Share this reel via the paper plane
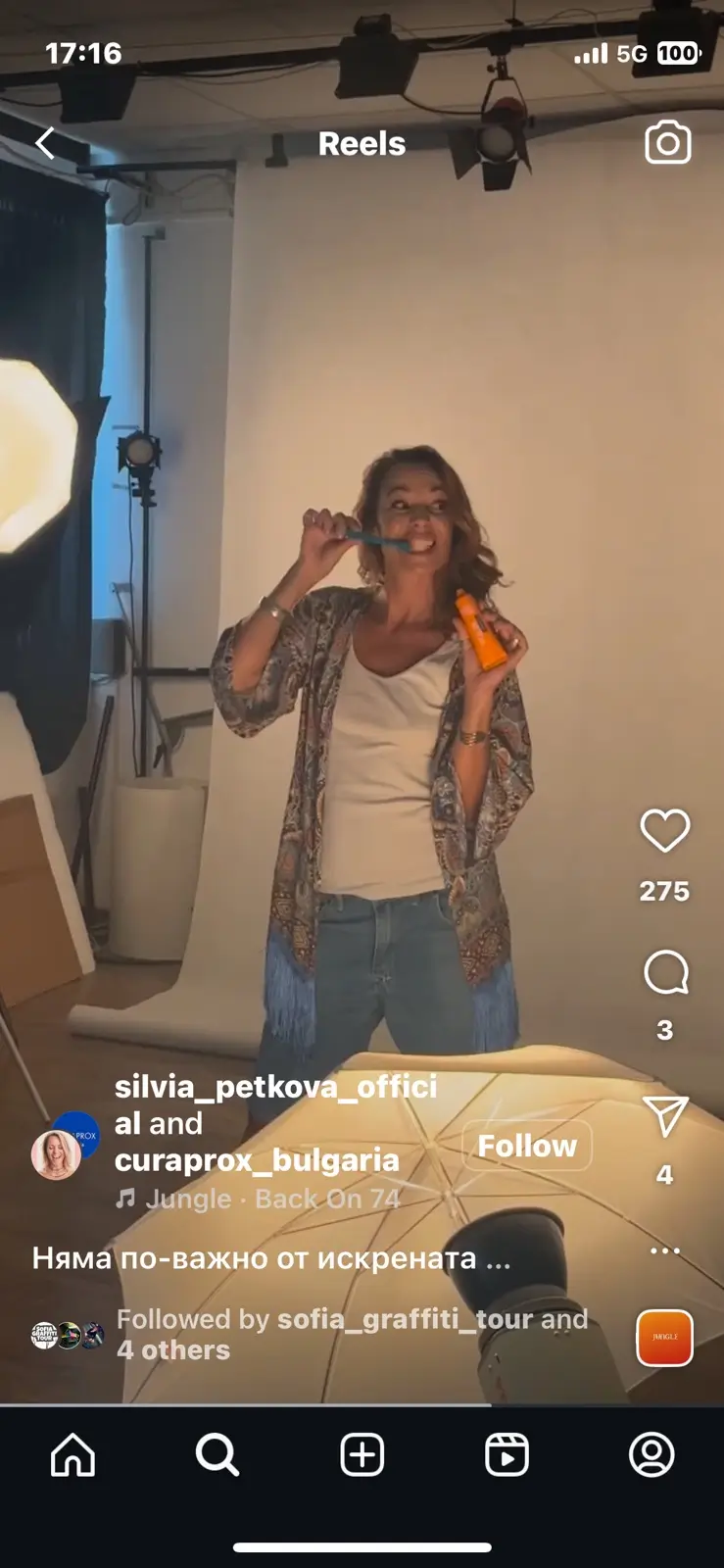The width and height of the screenshot is (724, 1568). coord(665,1117)
